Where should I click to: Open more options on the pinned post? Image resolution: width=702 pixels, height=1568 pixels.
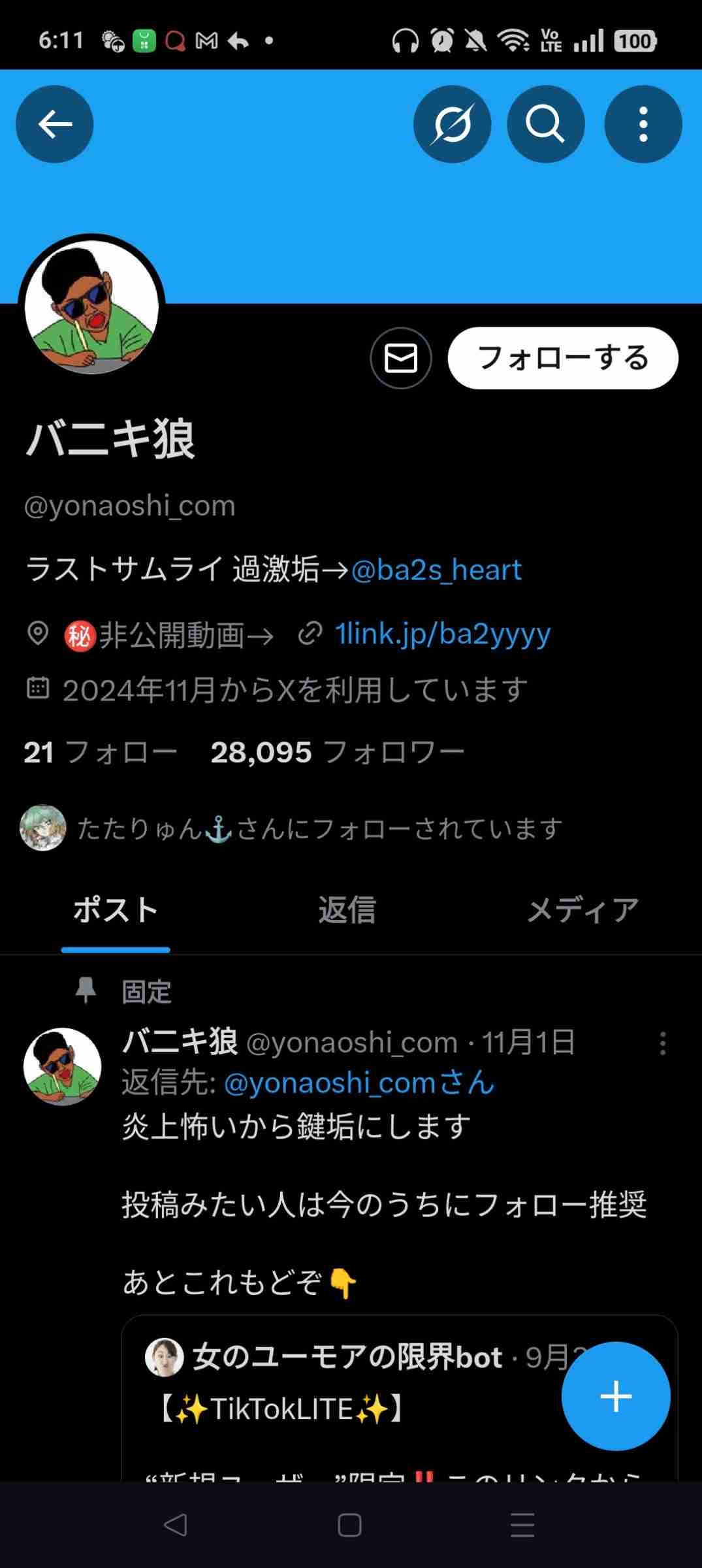pos(663,1043)
